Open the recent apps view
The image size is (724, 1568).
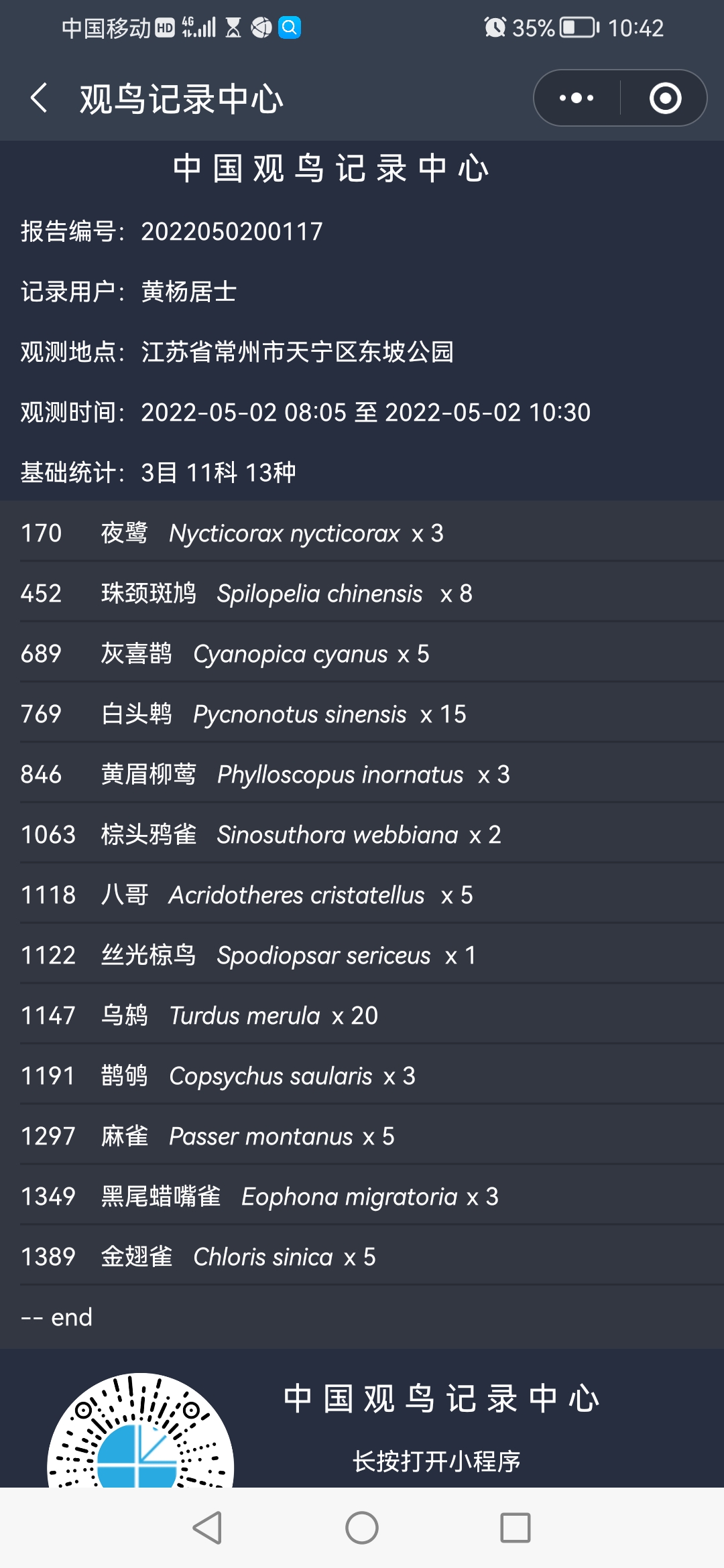(x=516, y=1528)
